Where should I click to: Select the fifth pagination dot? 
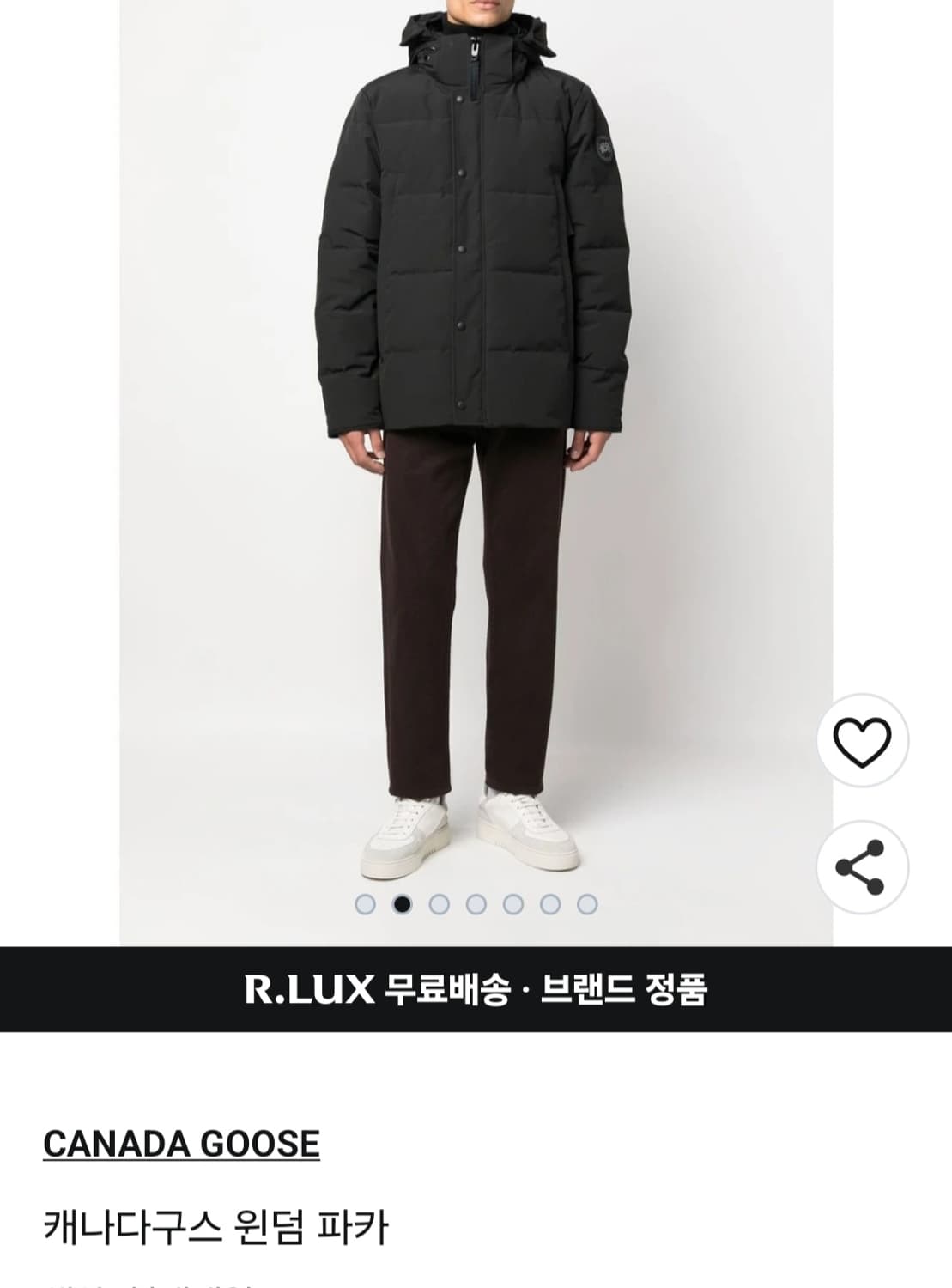(513, 902)
